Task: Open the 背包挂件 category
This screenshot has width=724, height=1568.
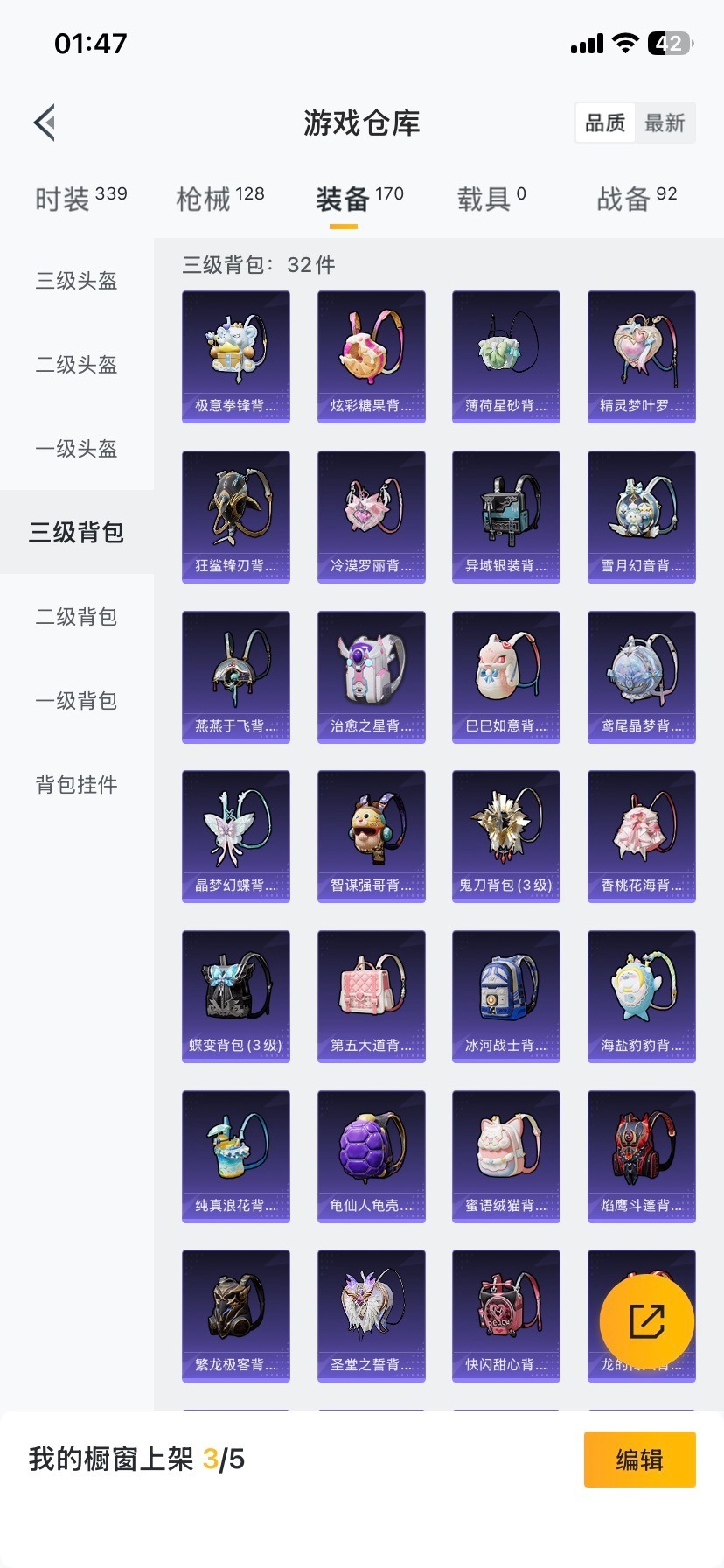Action: 76,785
